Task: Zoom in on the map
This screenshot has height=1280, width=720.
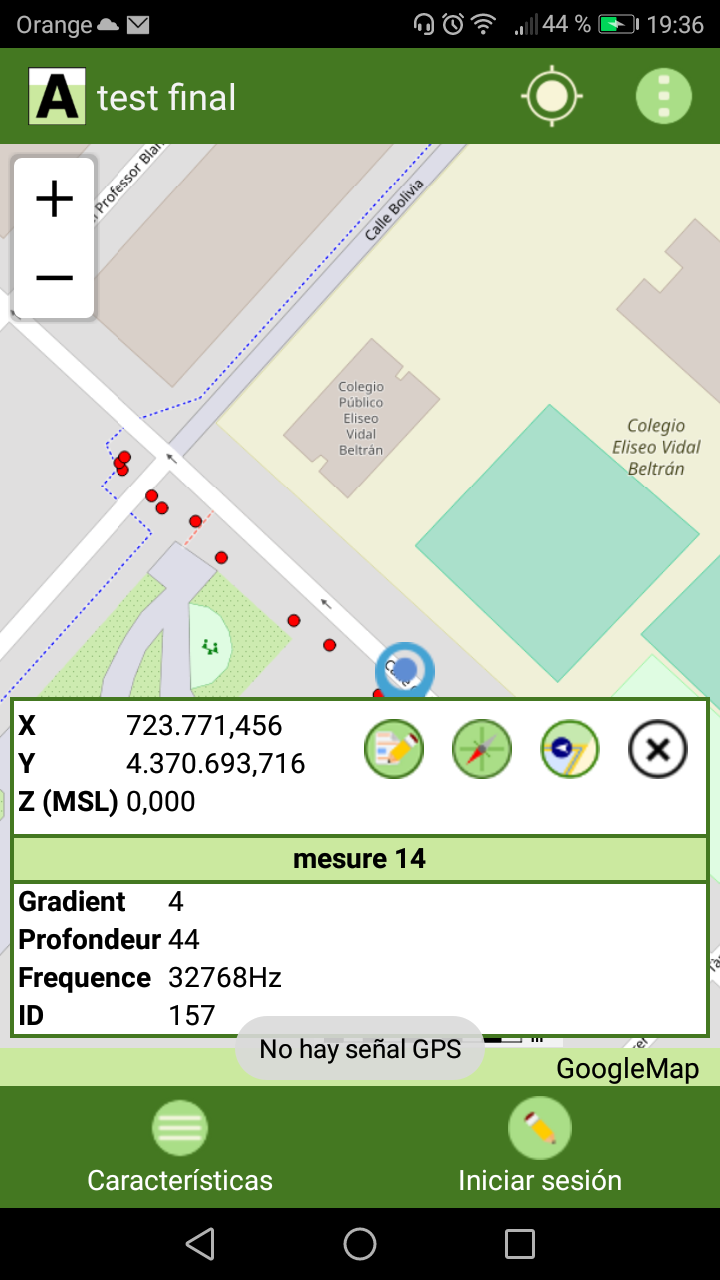Action: coord(54,200)
